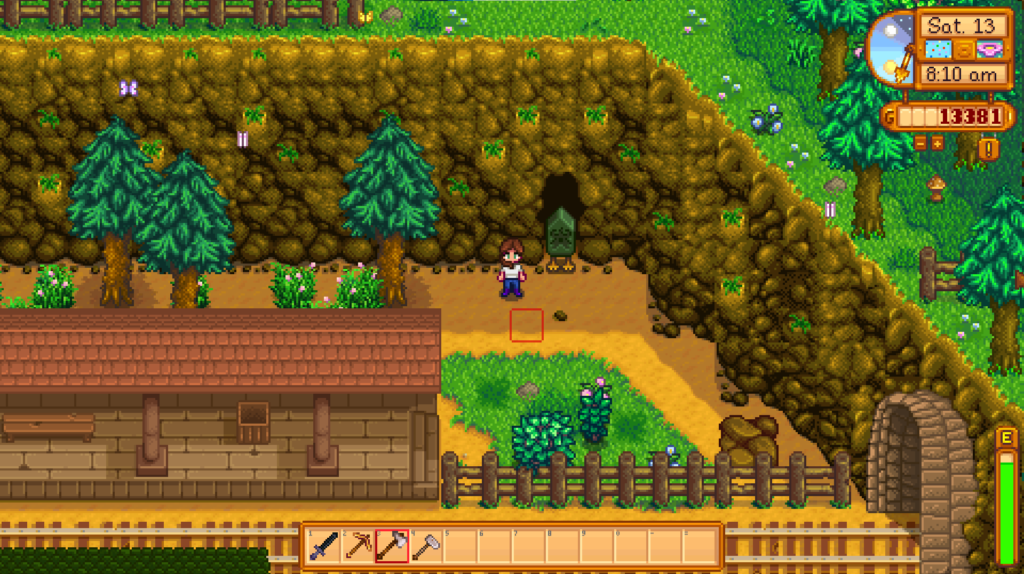1024x574 pixels.
Task: Select the pickaxe in toolbar slot 2
Action: [358, 546]
